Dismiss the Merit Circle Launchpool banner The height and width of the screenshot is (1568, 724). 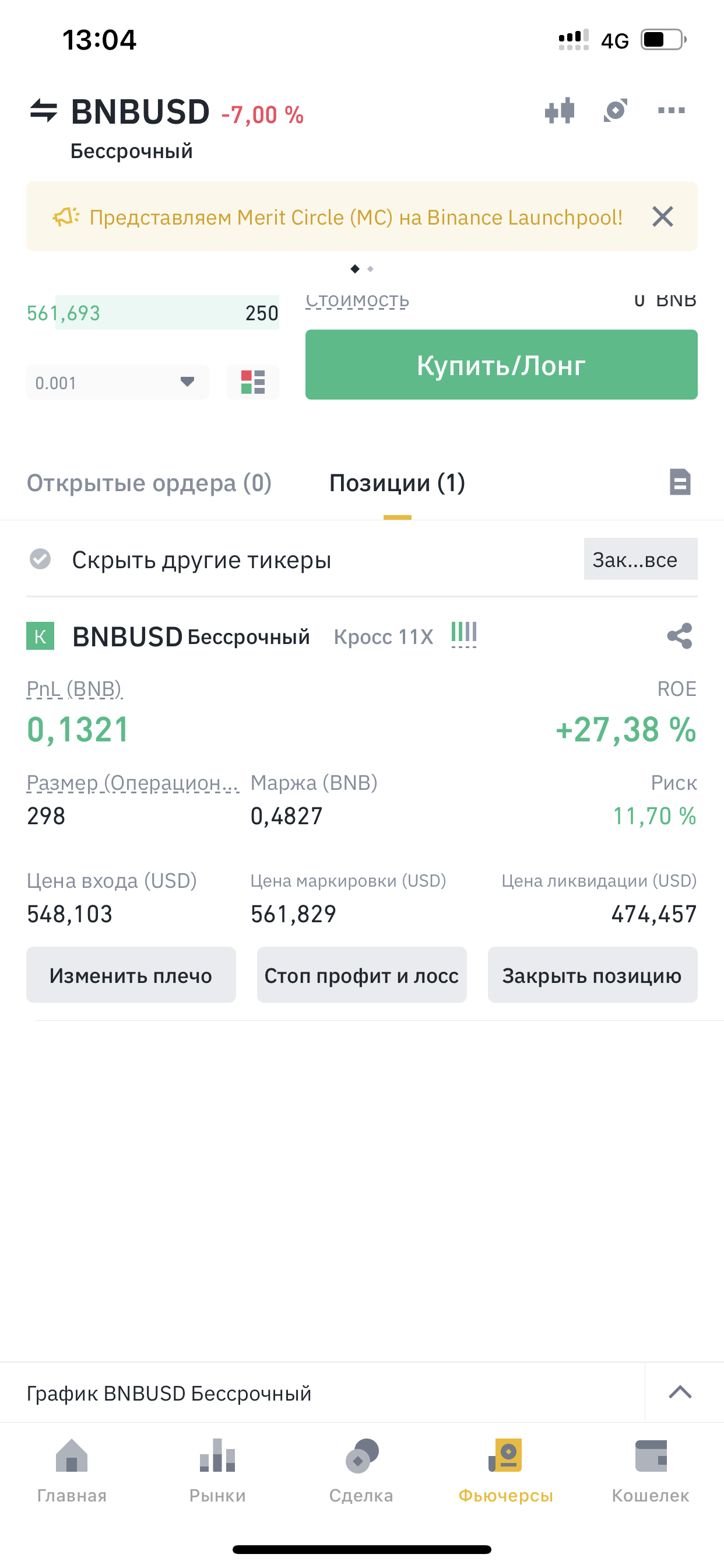click(663, 216)
